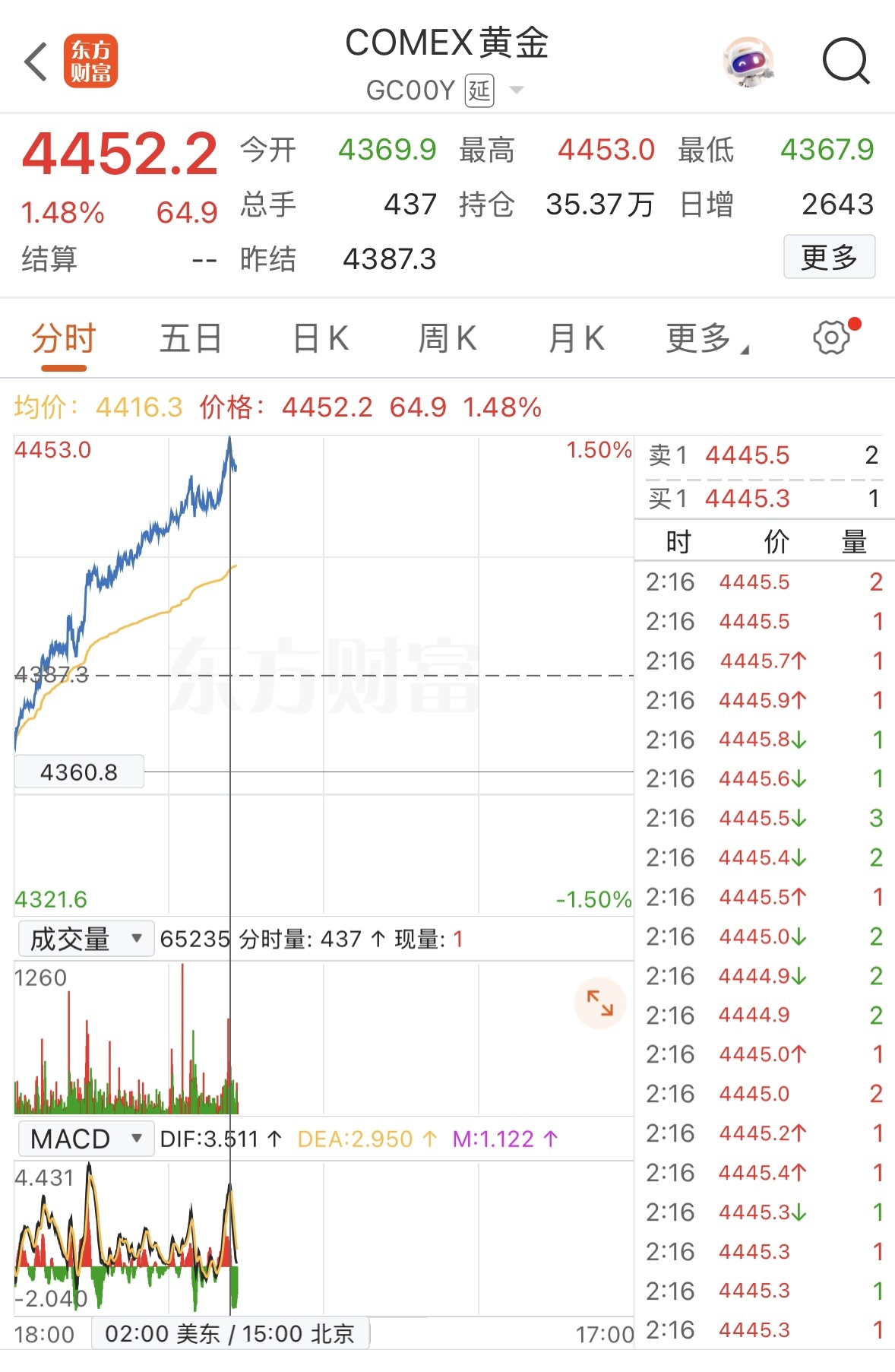Open the 更多 chart period menu
895x1372 pixels.
click(707, 339)
